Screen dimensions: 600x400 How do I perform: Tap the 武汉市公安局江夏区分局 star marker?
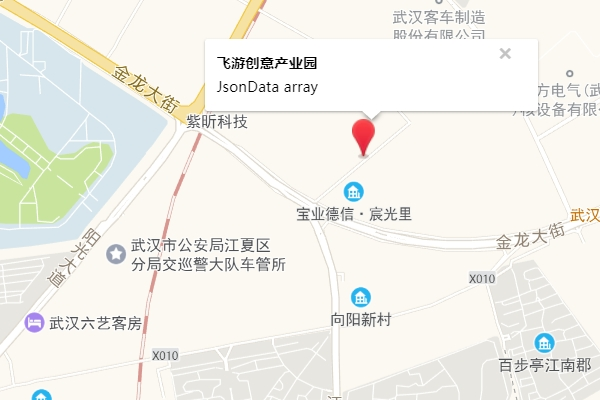116,253
